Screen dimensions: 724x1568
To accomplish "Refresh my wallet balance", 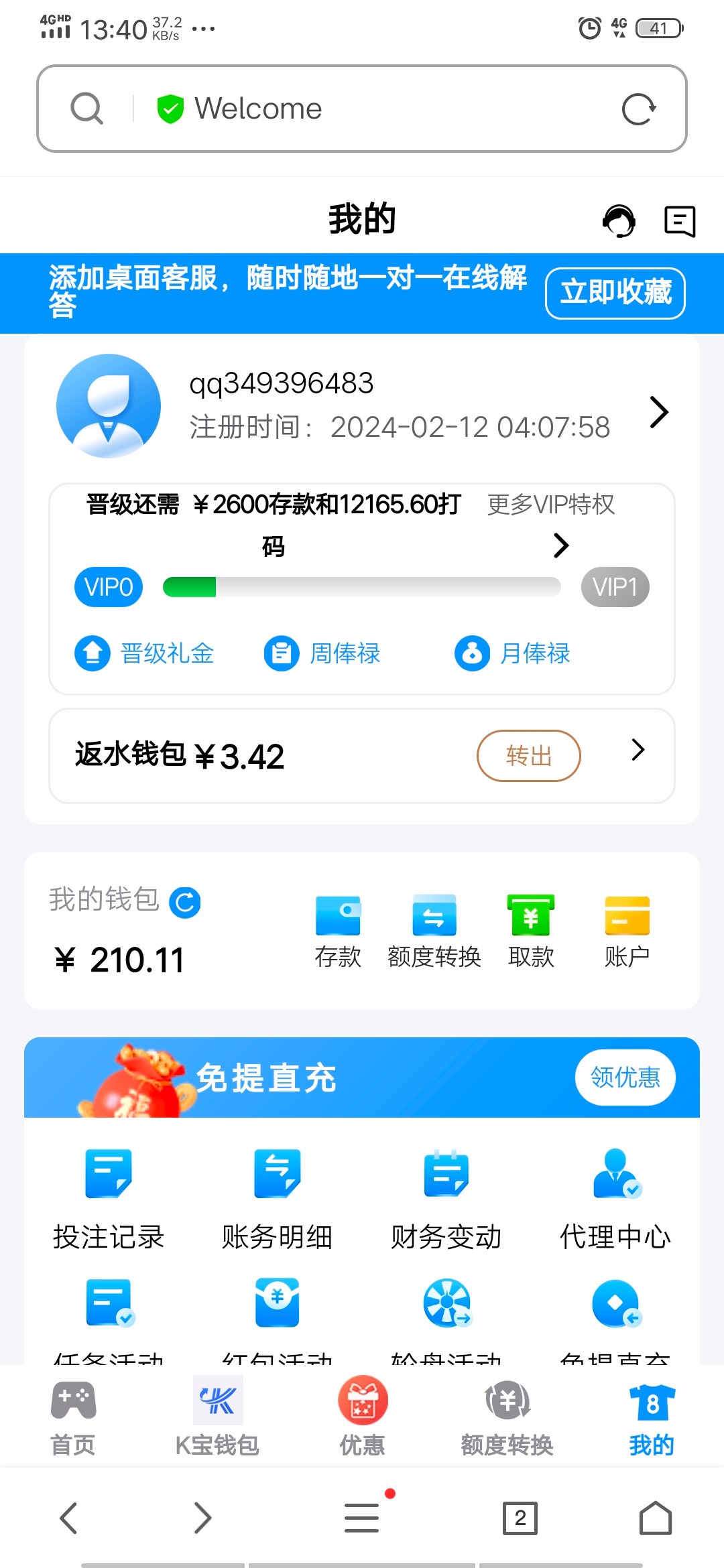I will (x=185, y=902).
